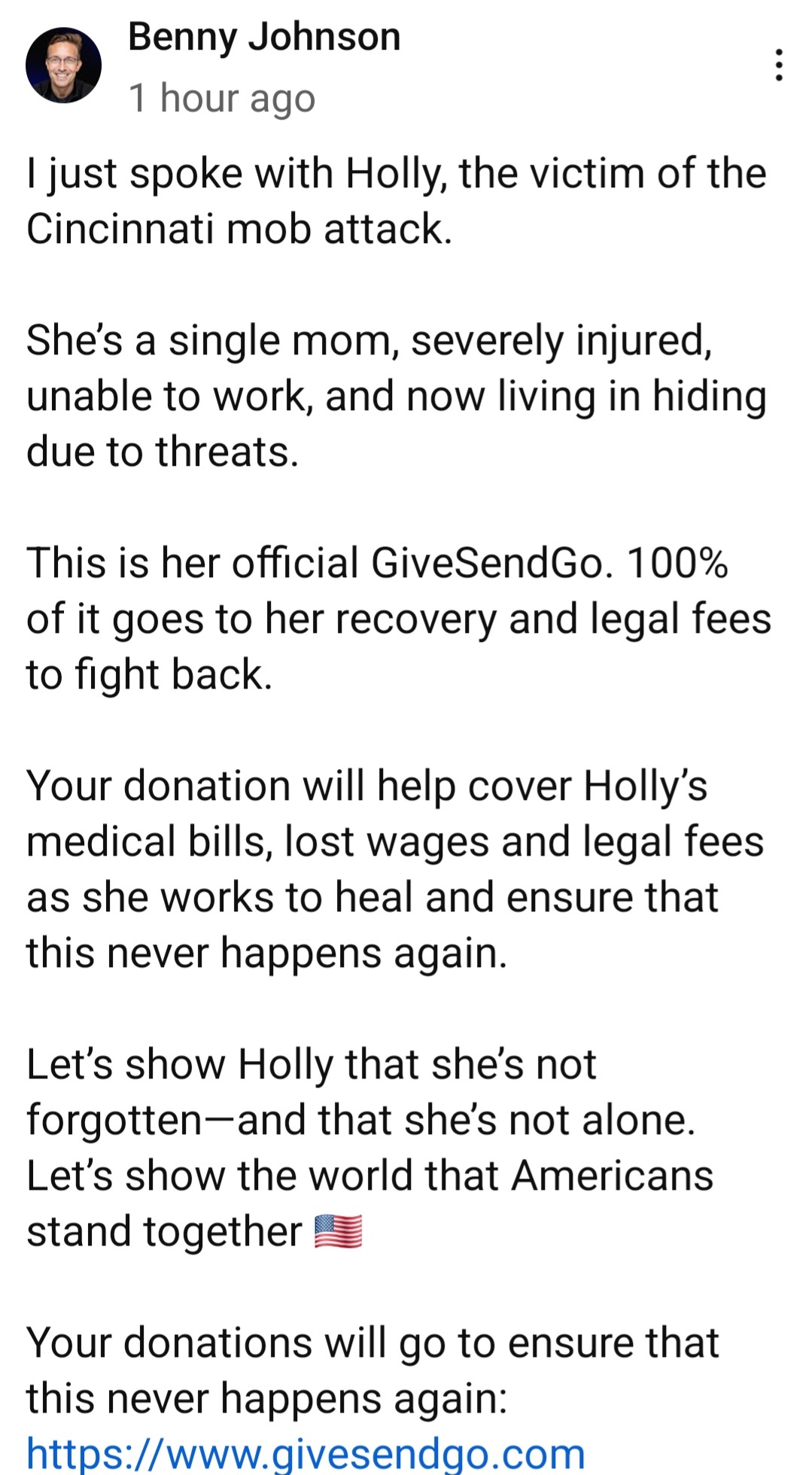Tap the Benny Johnson channel name
This screenshot has height=1475, width=812.
(x=264, y=37)
